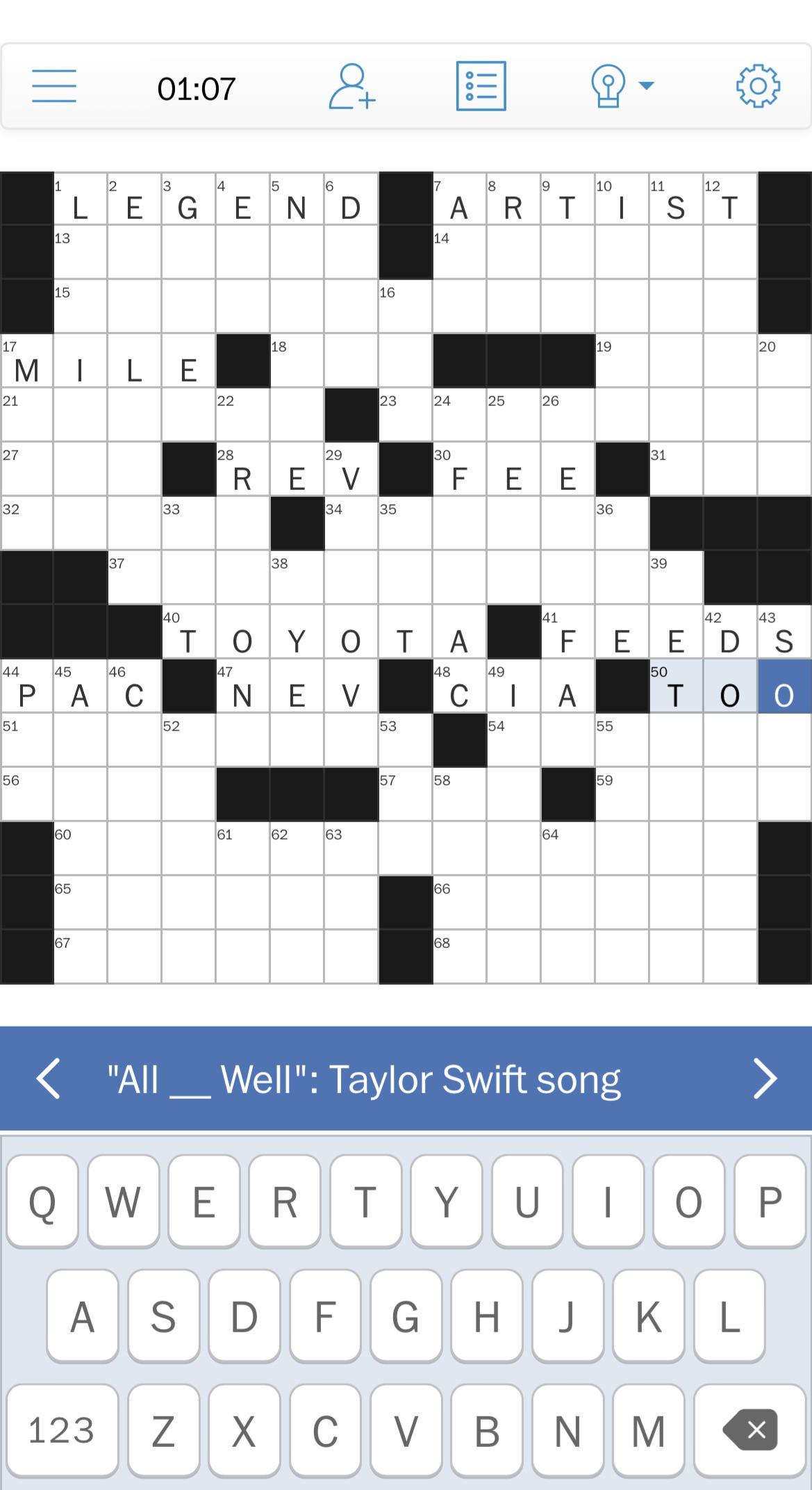
Task: Select crossword cell numbered 51
Action: [x=26, y=740]
